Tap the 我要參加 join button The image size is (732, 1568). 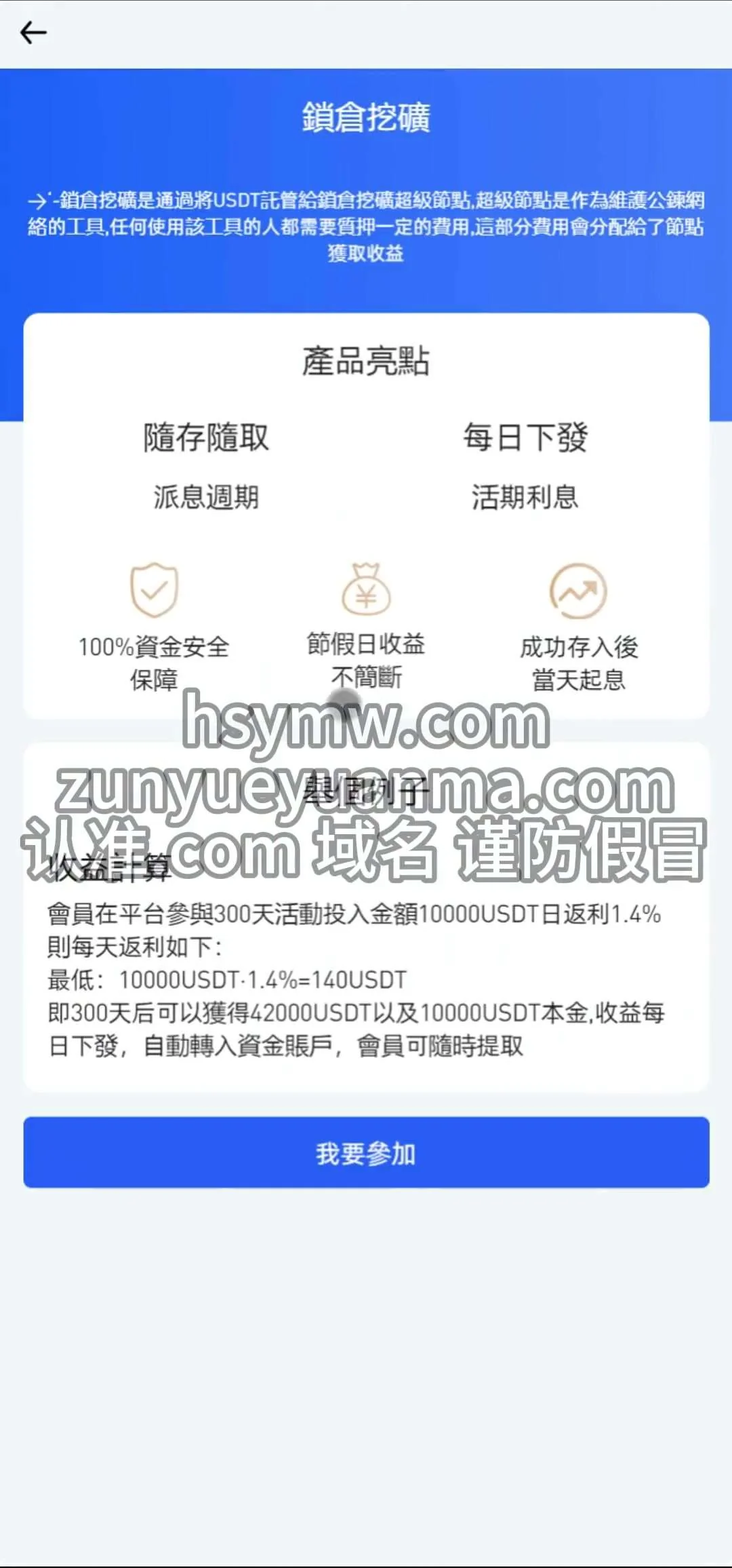pyautogui.click(x=366, y=1152)
